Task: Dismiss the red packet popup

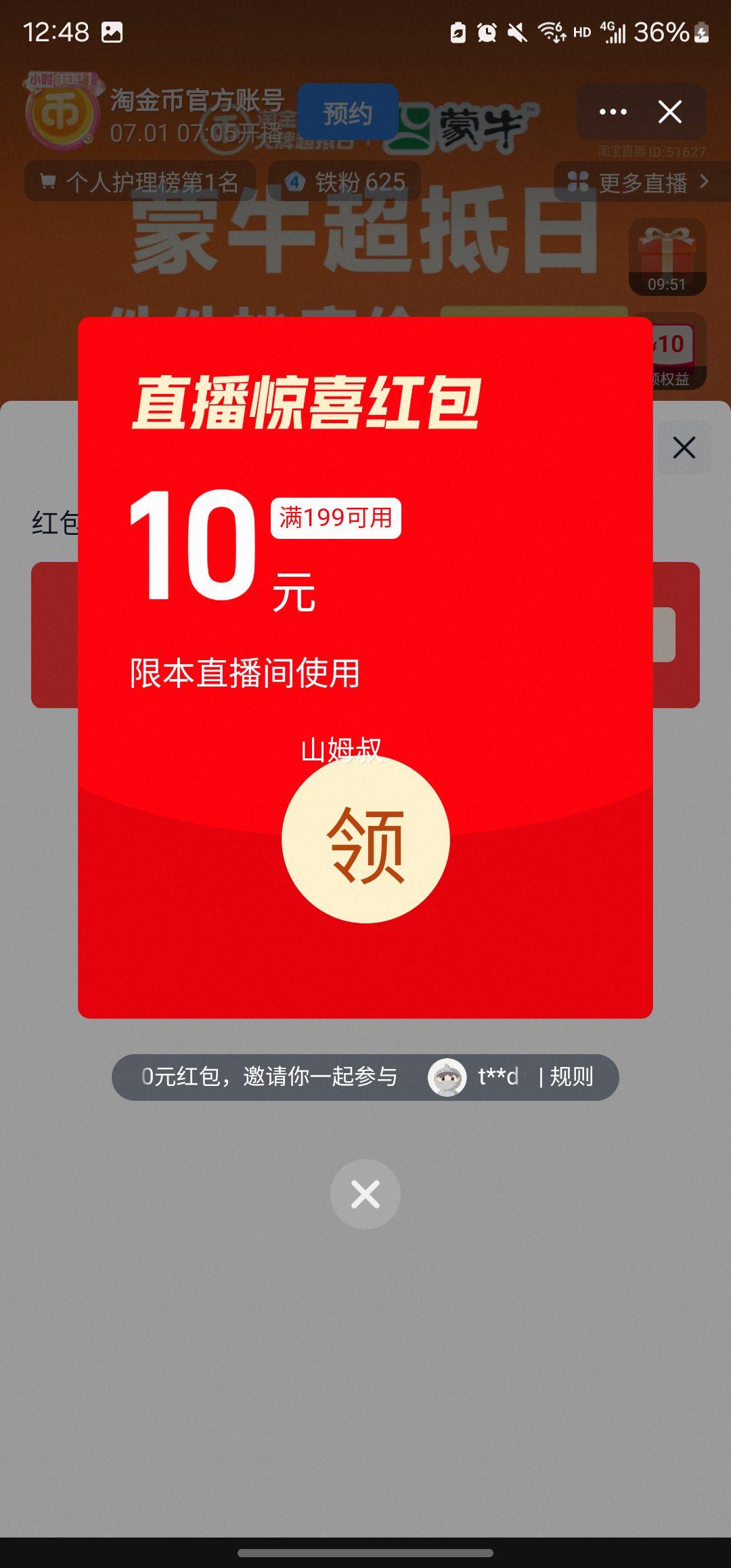Action: [x=365, y=1194]
